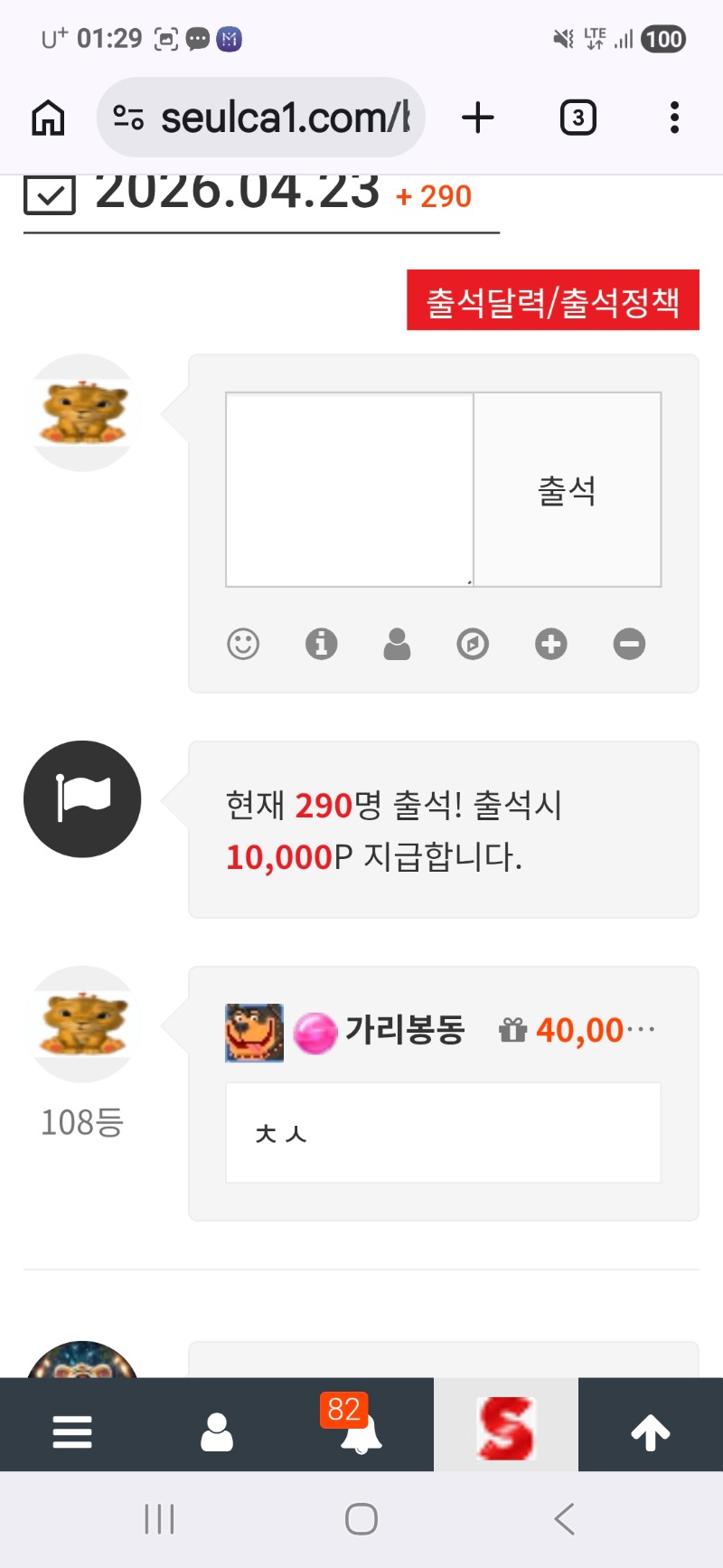Open my profile from the bottom bar

[217, 1432]
